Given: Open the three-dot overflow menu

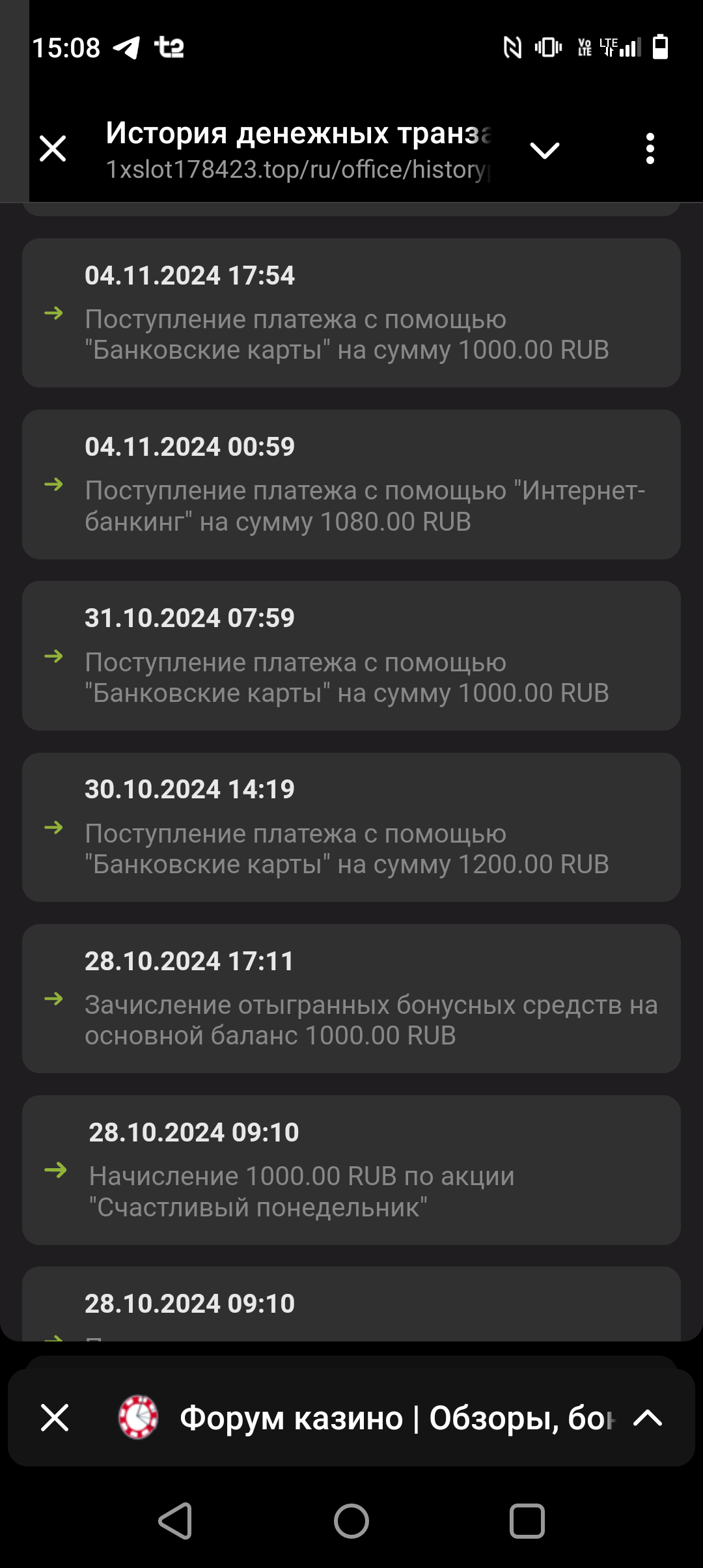Looking at the screenshot, I should [x=650, y=148].
